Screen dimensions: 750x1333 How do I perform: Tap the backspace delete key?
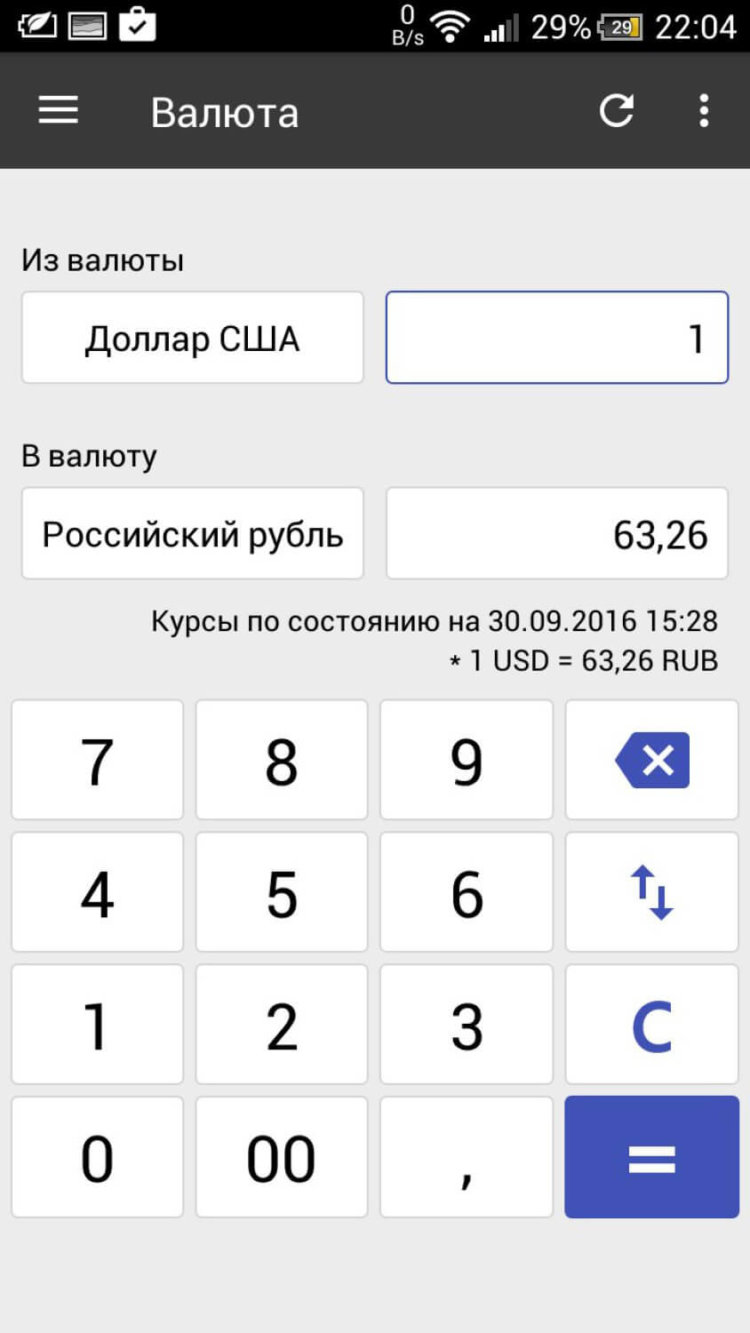[x=651, y=759]
